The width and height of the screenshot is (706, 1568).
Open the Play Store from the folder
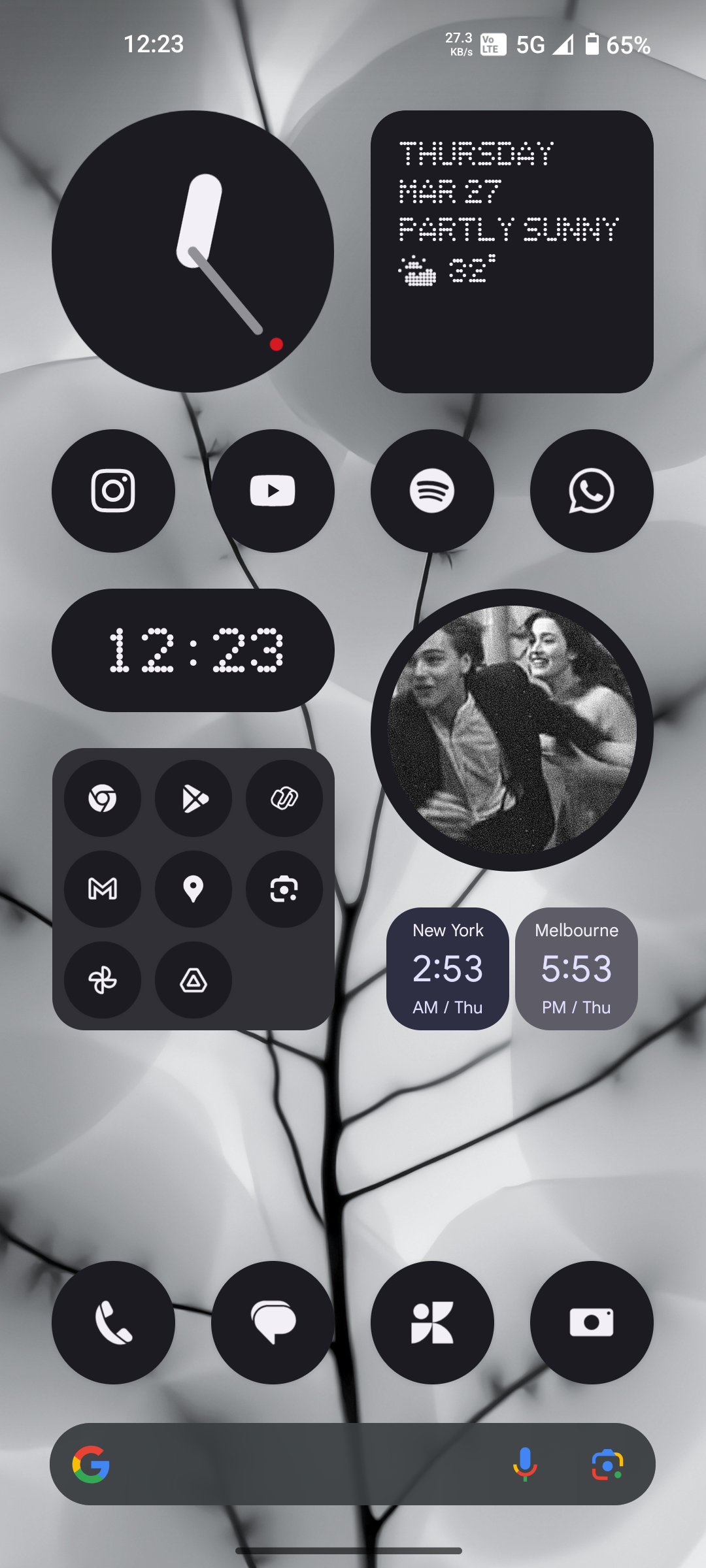(193, 798)
